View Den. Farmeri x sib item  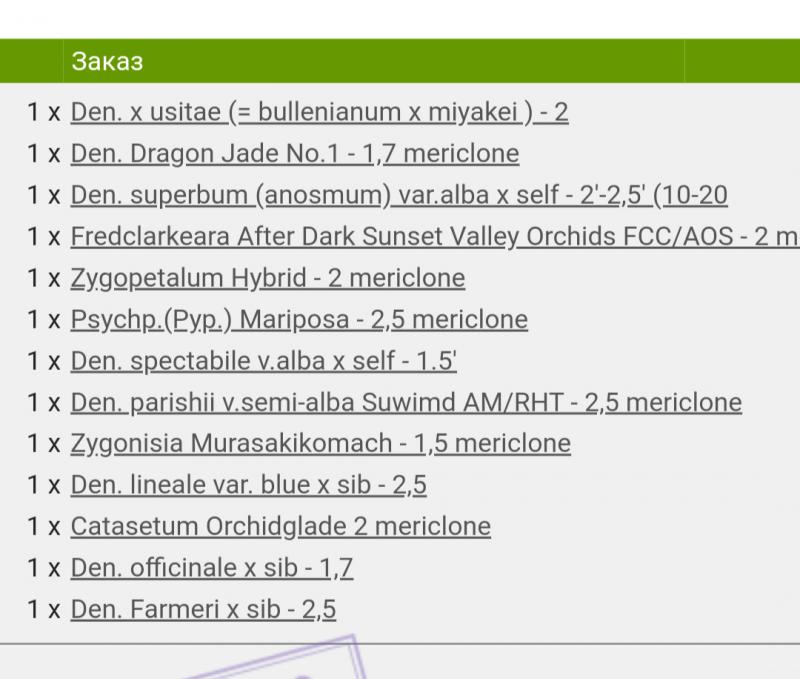point(203,609)
